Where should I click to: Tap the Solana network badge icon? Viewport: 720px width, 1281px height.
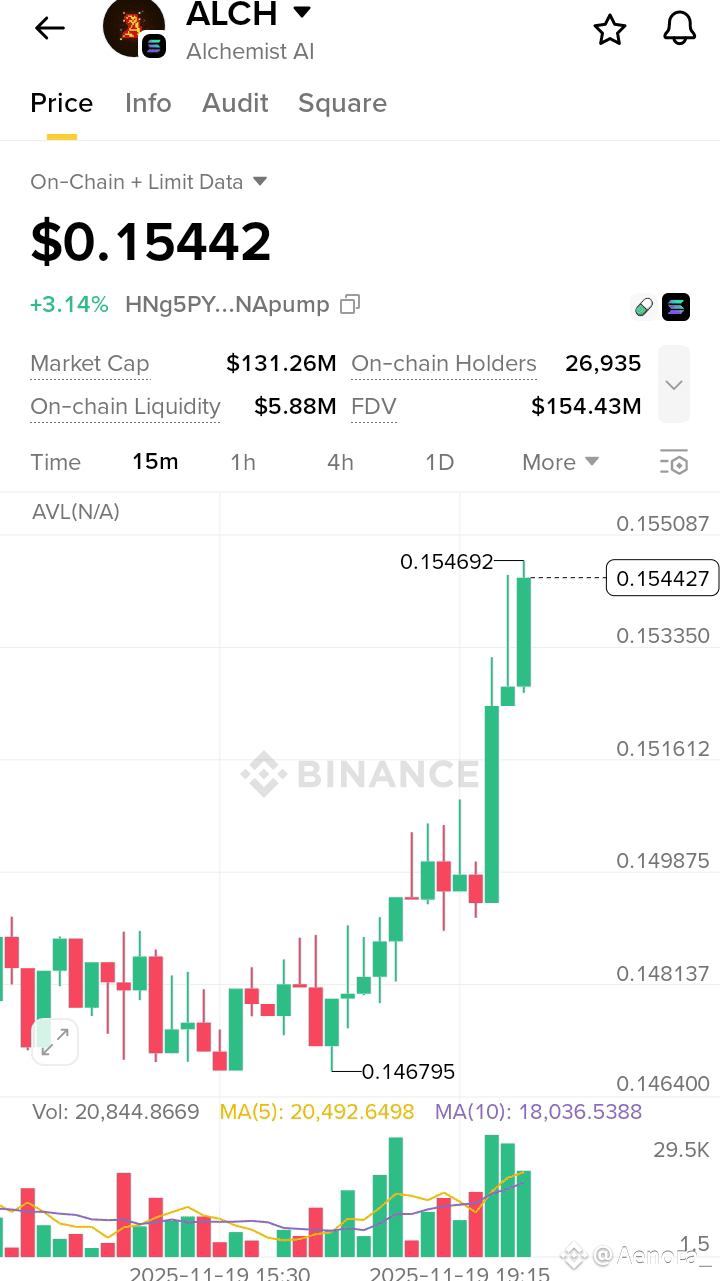click(x=676, y=307)
